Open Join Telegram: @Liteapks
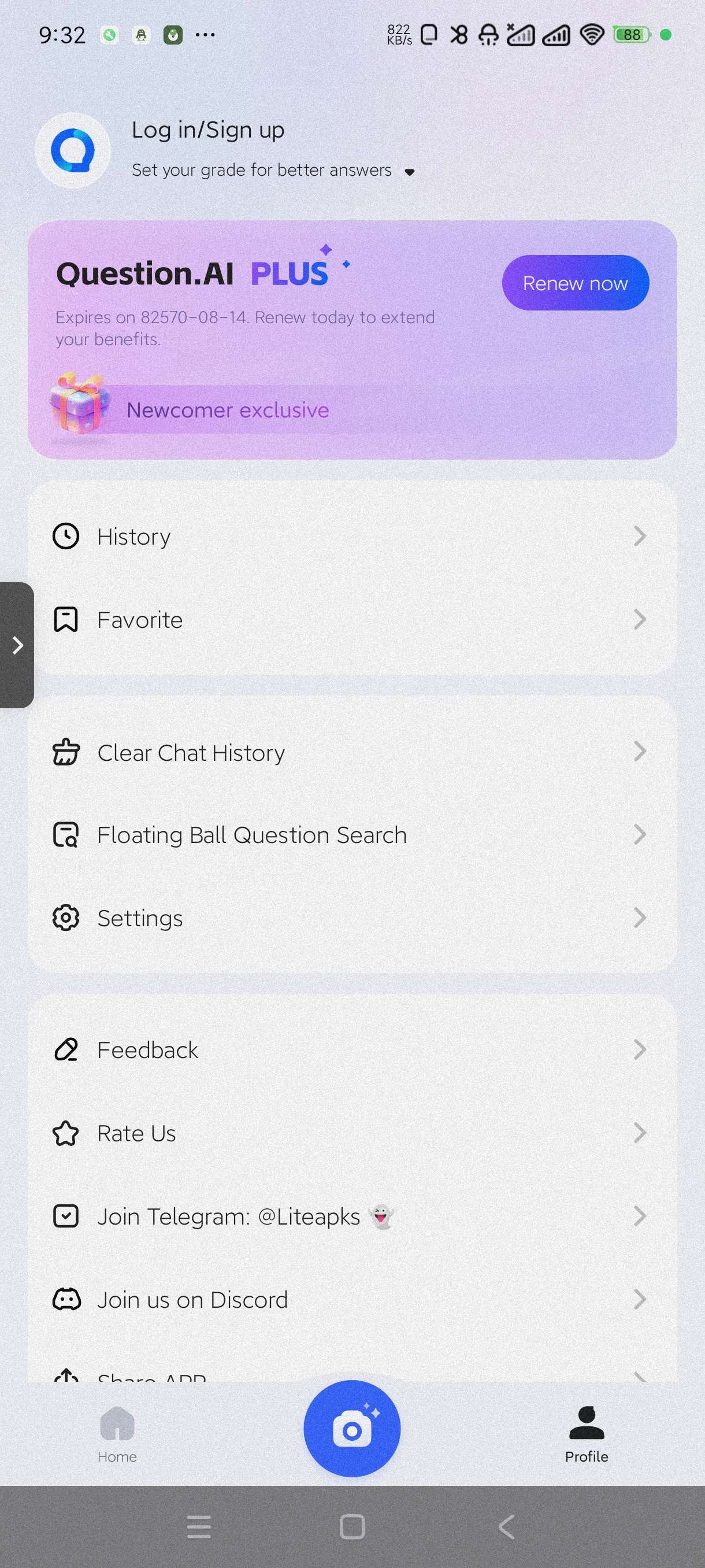The image size is (705, 1568). [x=351, y=1216]
